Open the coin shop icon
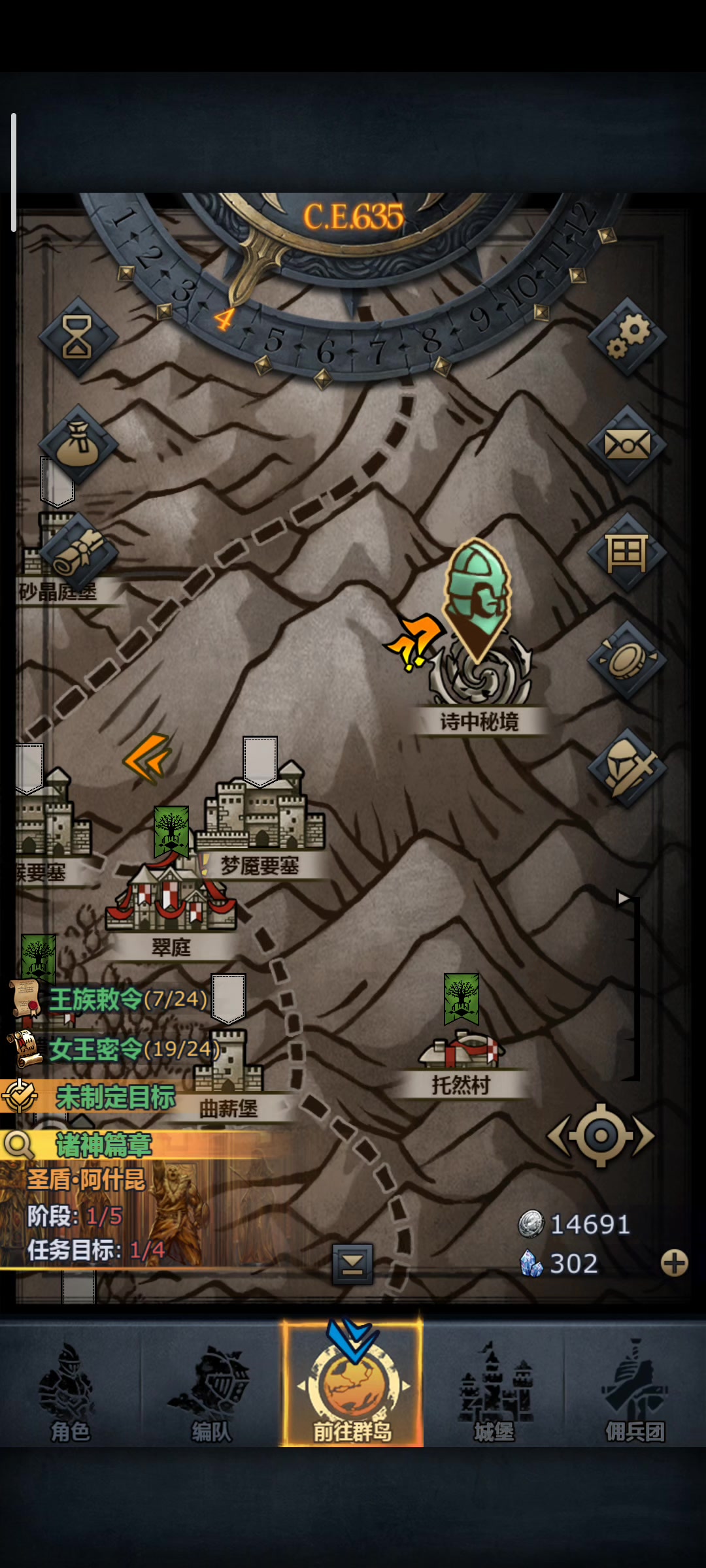 pyautogui.click(x=627, y=661)
